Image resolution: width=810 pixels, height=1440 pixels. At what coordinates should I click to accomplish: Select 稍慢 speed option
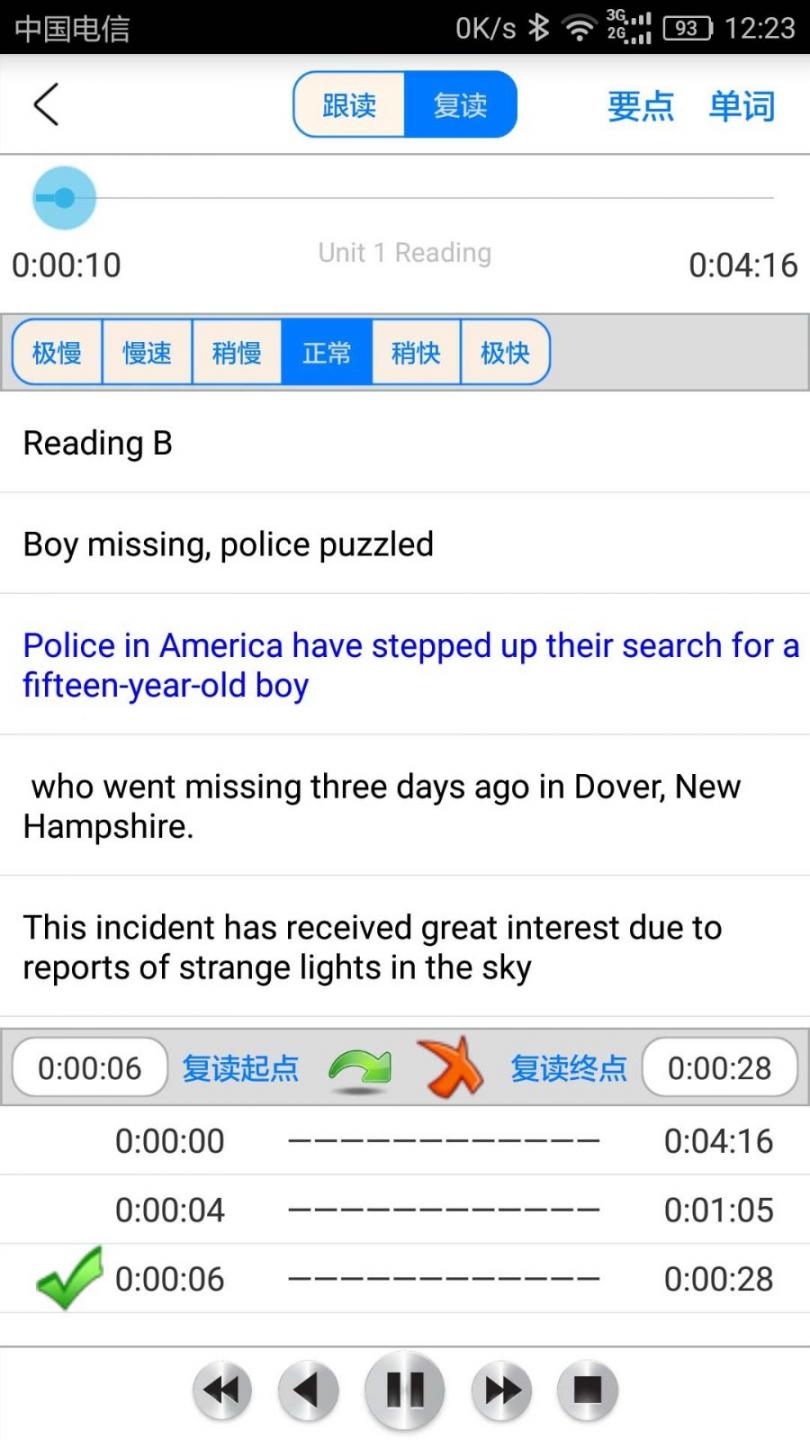[x=237, y=352]
